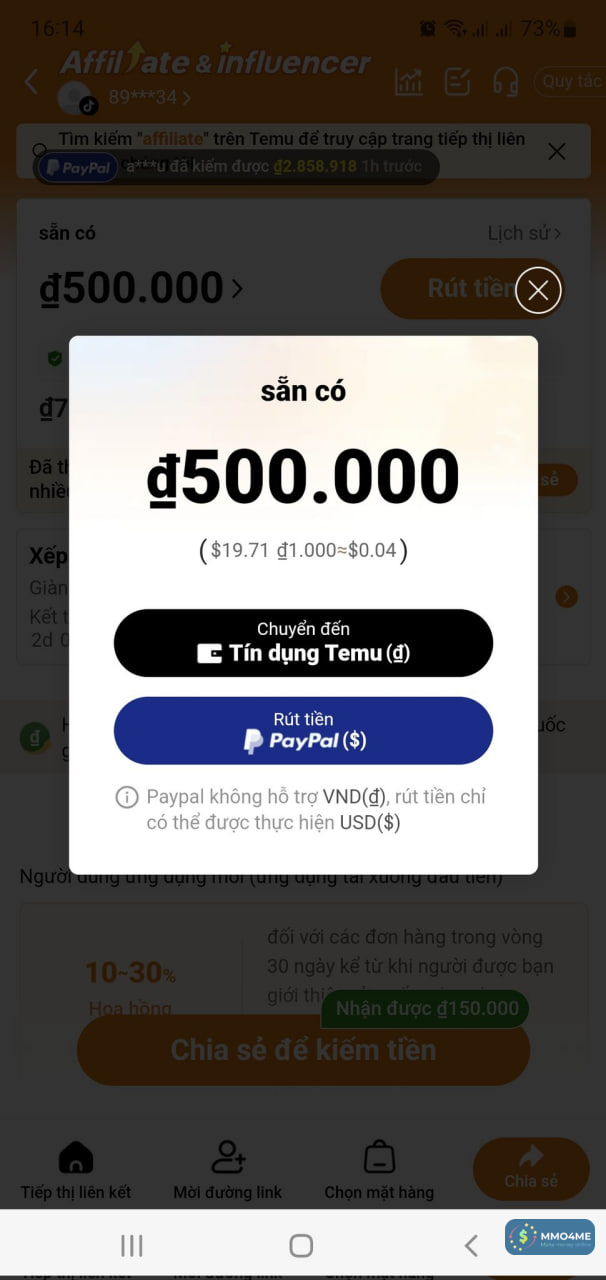Withdraw money via PayPal
The width and height of the screenshot is (606, 1280).
303,730
